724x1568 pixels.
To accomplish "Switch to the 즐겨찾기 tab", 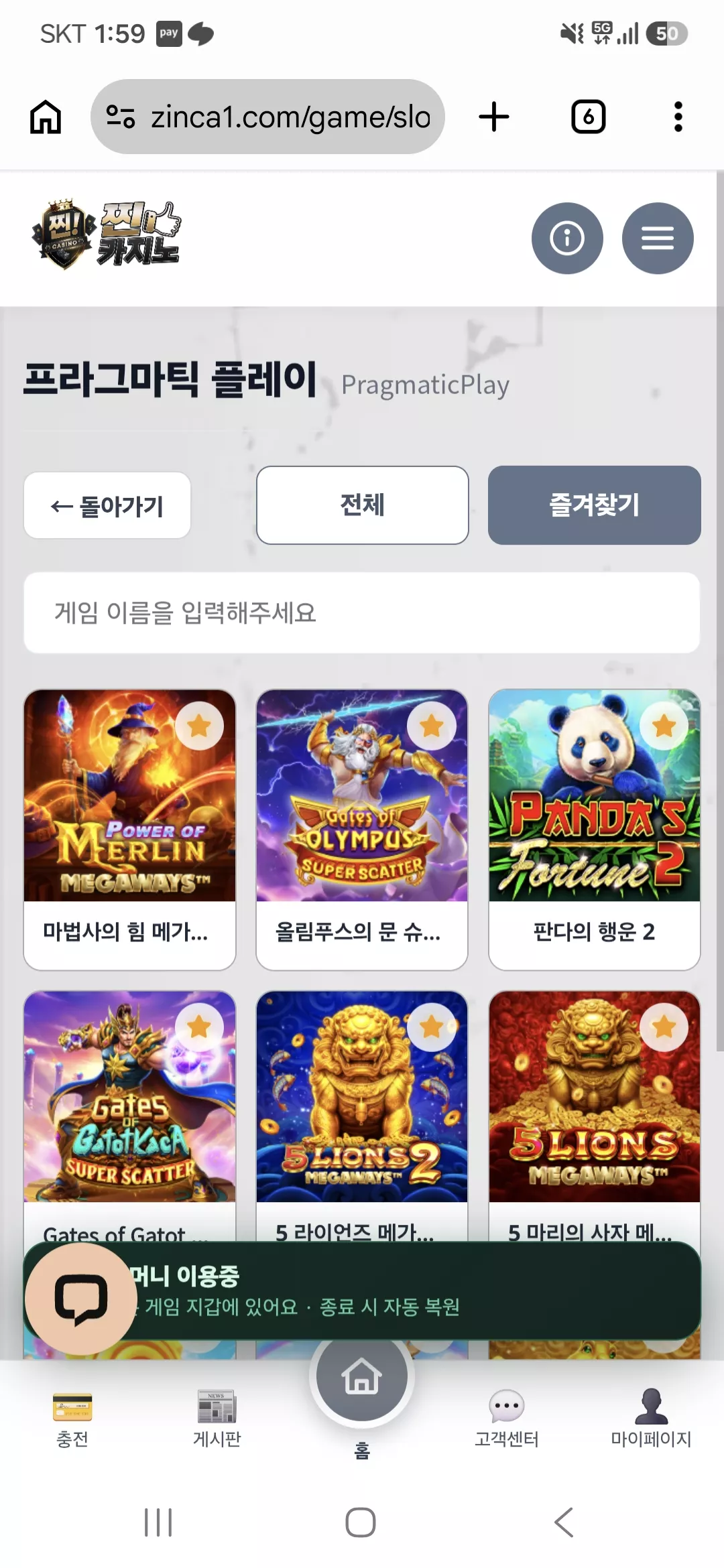I will pyautogui.click(x=595, y=505).
